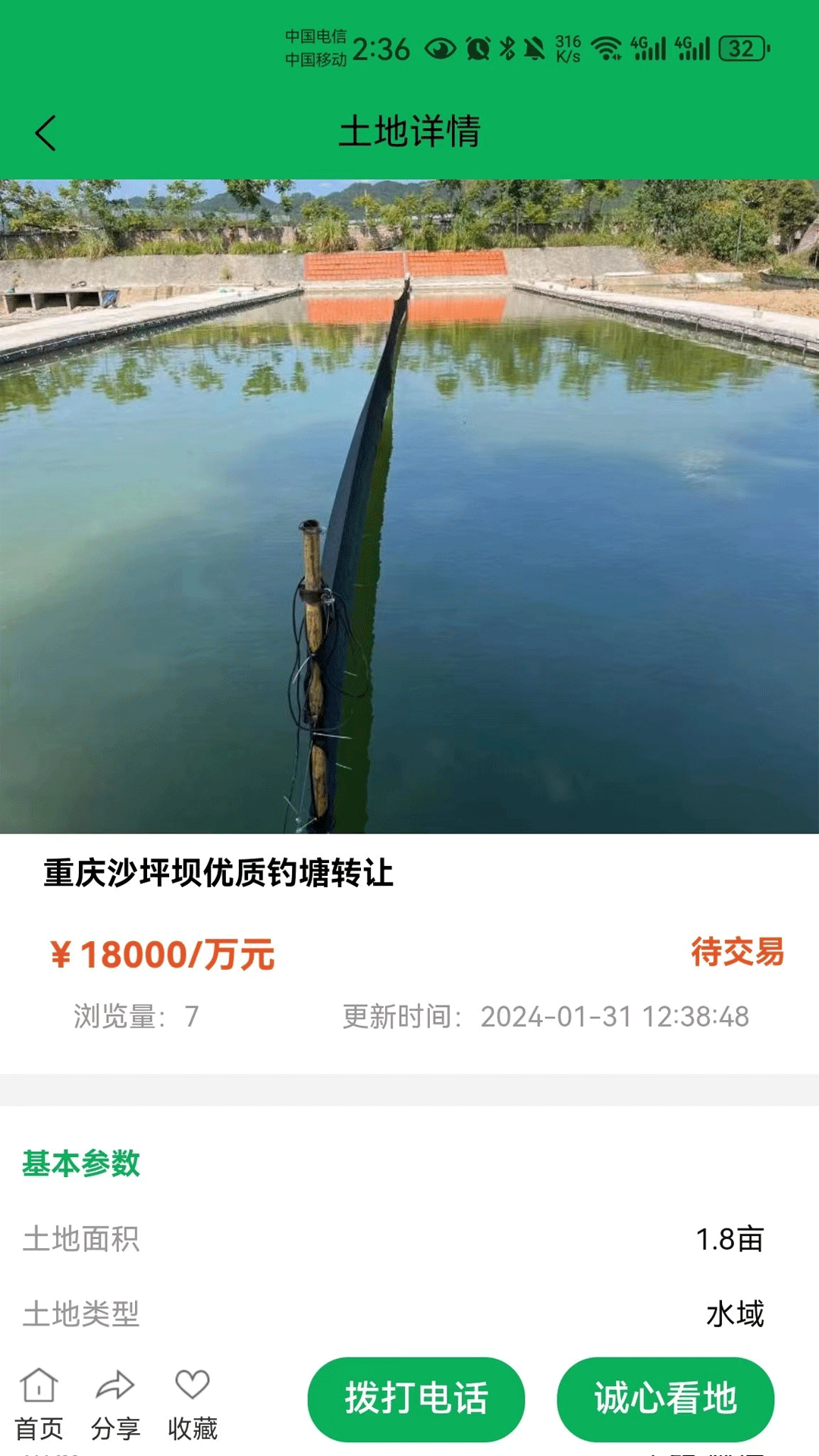Go back from the 土地详情 page
Viewport: 819px width, 1456px height.
[45, 133]
